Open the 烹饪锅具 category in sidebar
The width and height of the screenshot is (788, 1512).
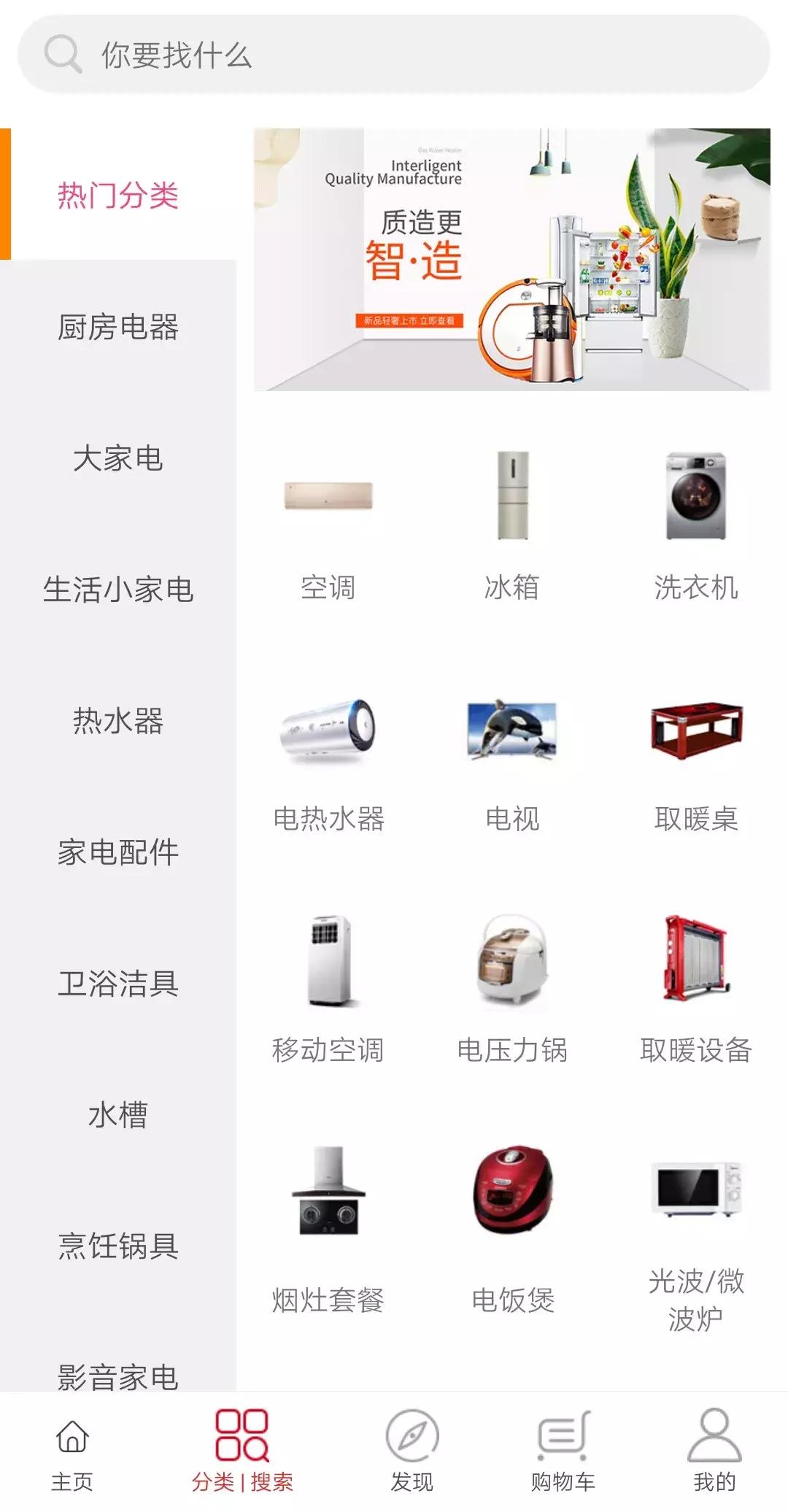pyautogui.click(x=119, y=1245)
